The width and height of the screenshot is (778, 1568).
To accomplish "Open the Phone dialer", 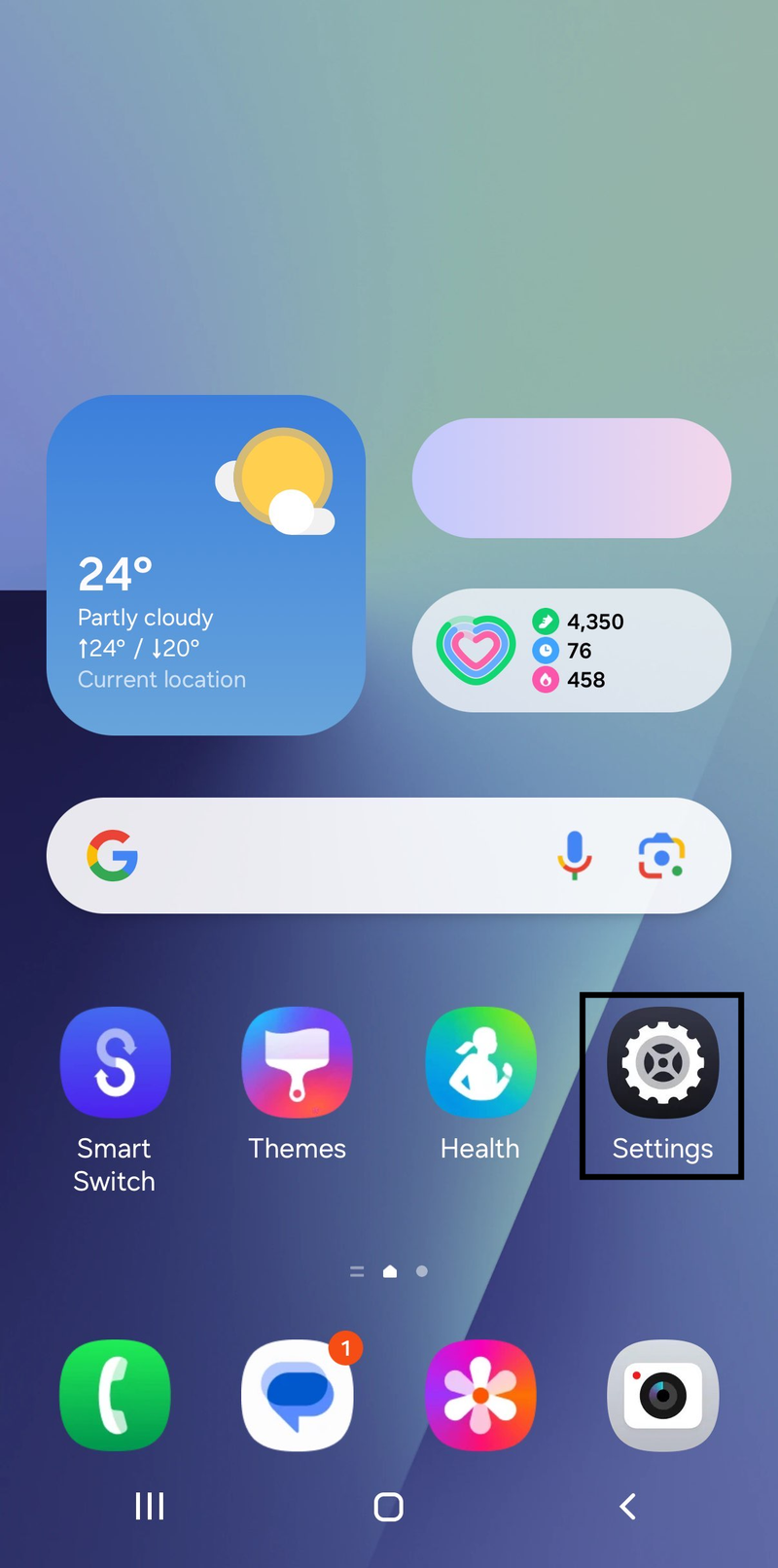I will 115,1396.
